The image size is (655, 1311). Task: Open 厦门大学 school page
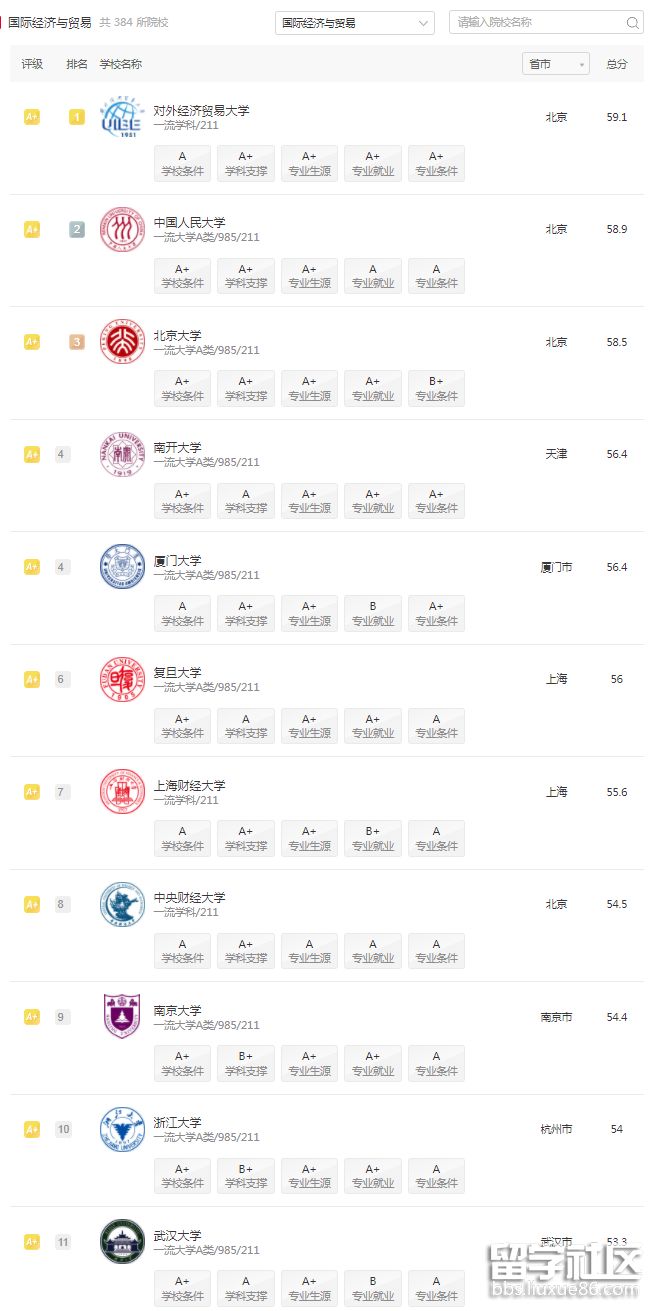pos(177,561)
